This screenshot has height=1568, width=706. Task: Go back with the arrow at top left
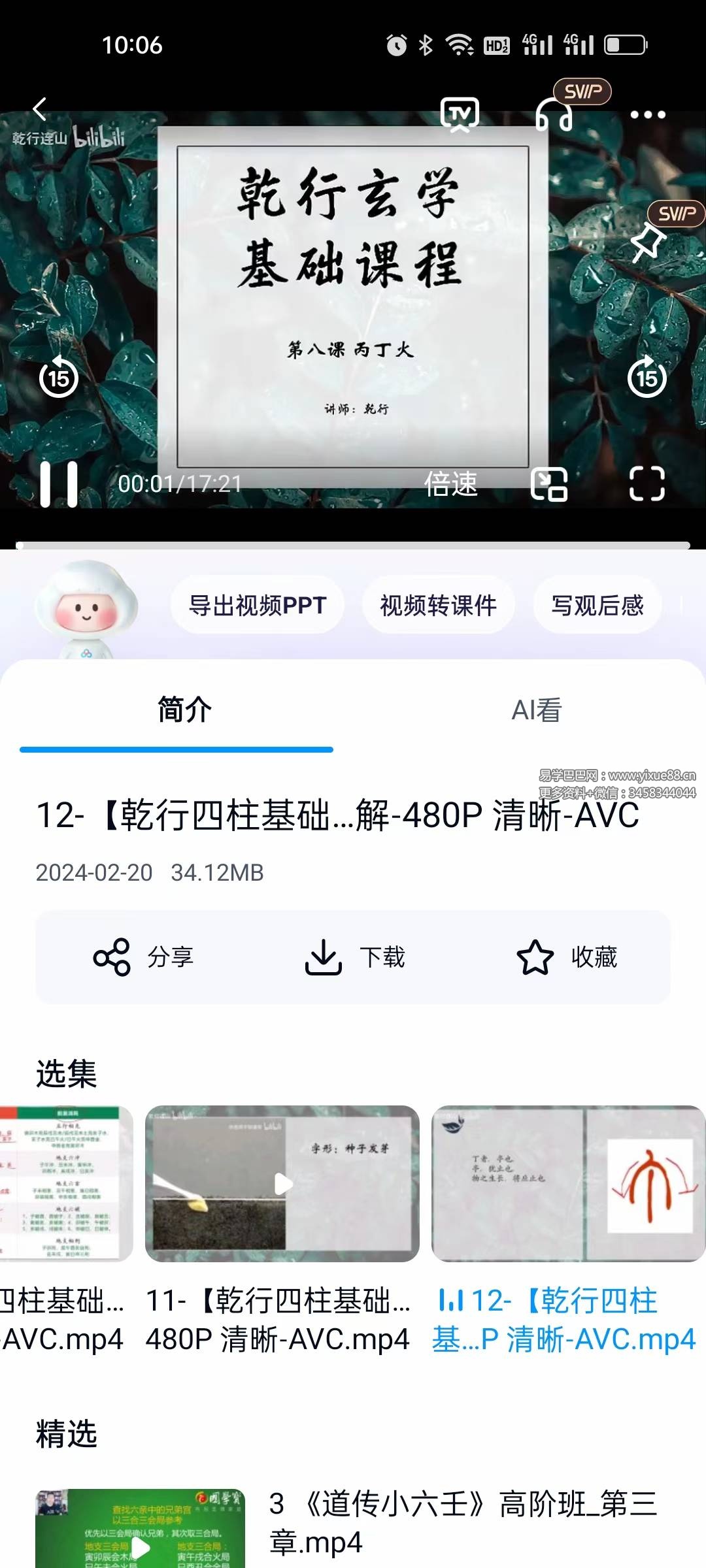click(39, 108)
